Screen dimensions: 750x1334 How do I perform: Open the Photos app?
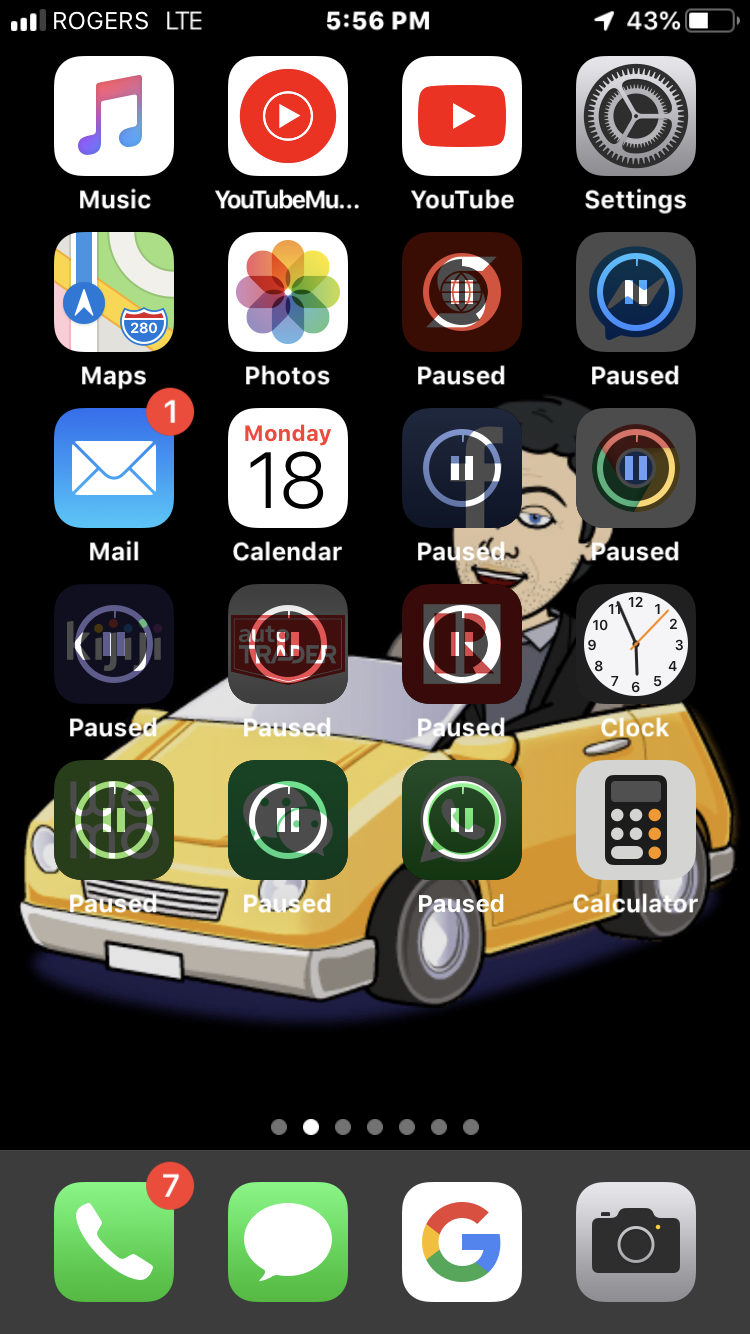click(x=288, y=292)
